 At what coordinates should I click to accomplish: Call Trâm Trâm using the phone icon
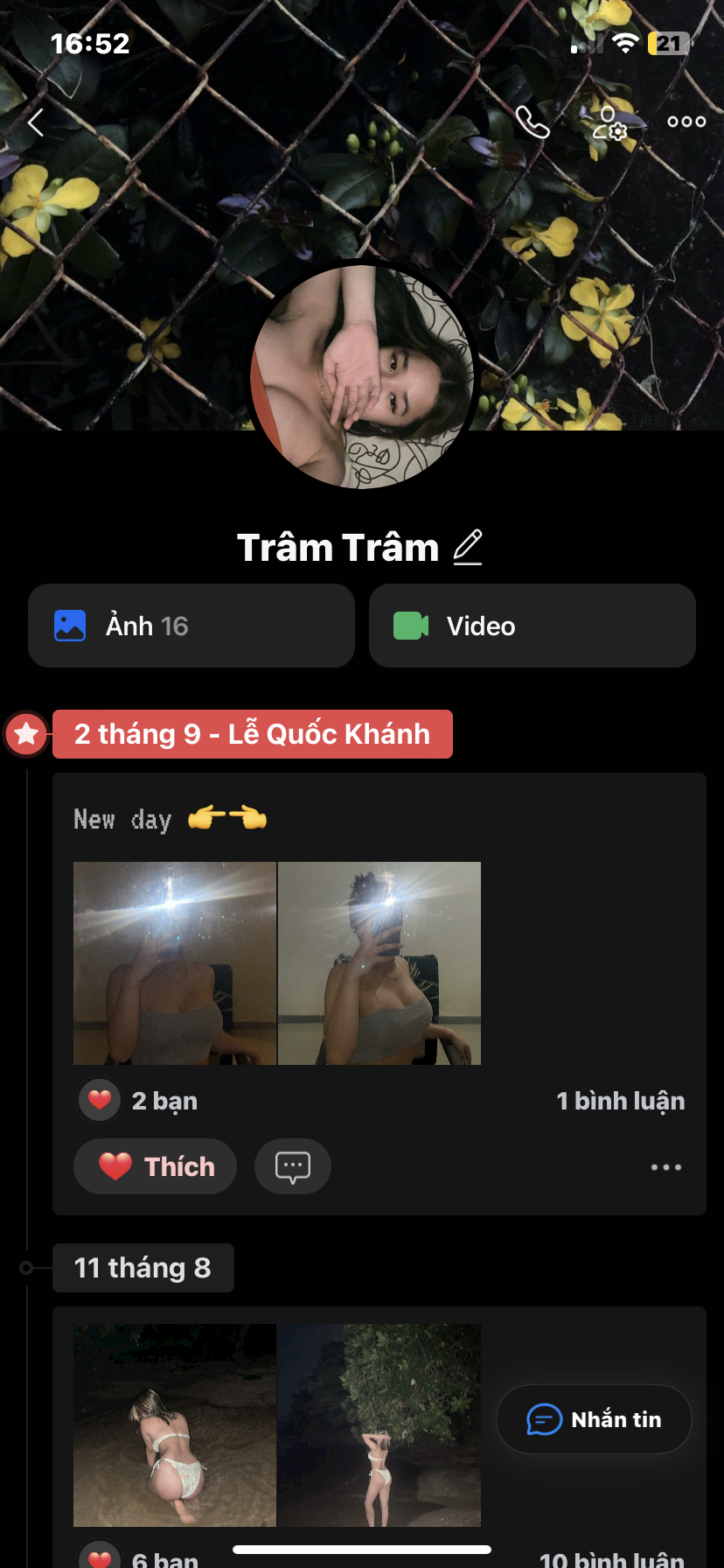[532, 122]
